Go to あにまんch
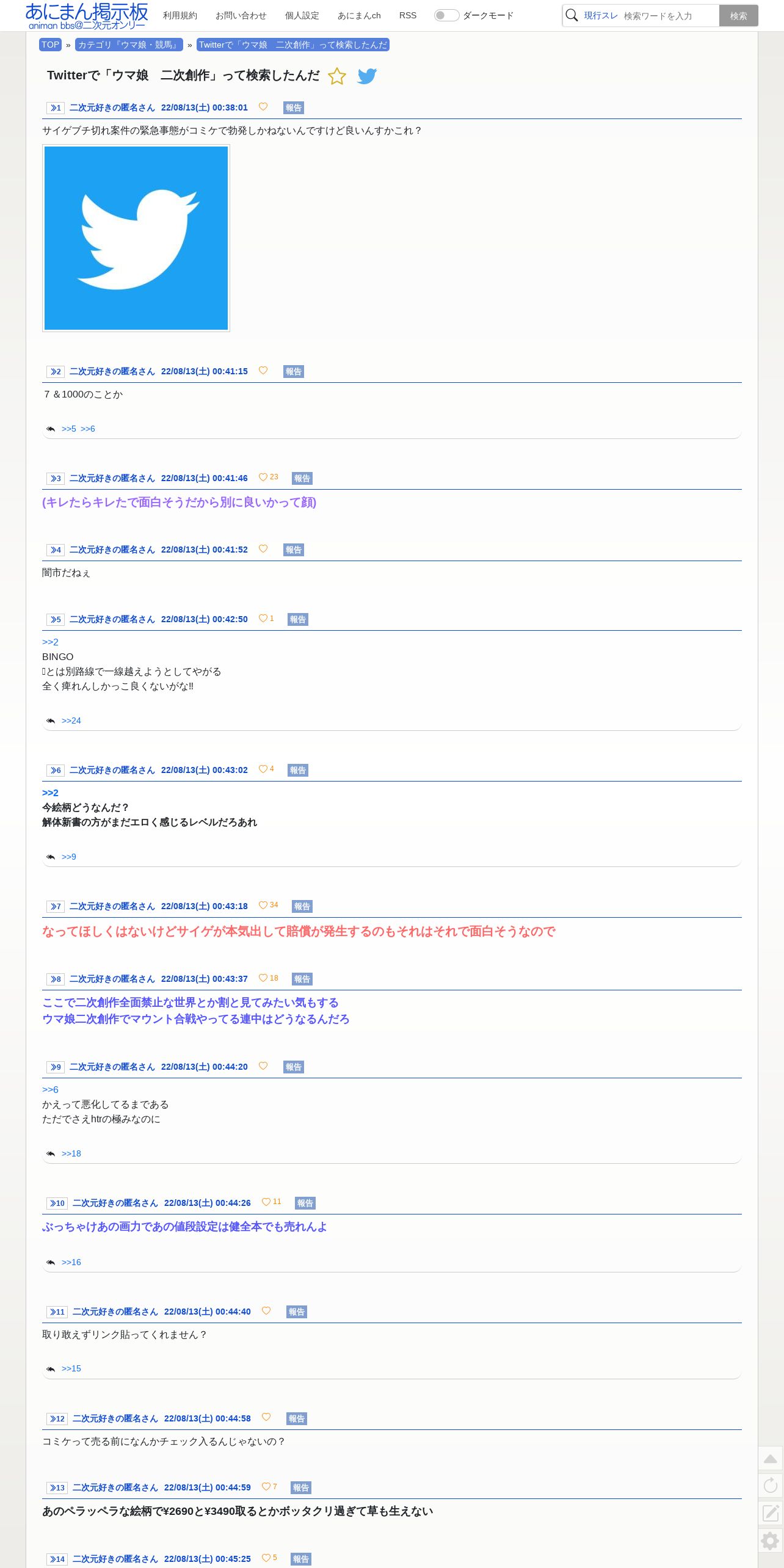 pos(359,15)
